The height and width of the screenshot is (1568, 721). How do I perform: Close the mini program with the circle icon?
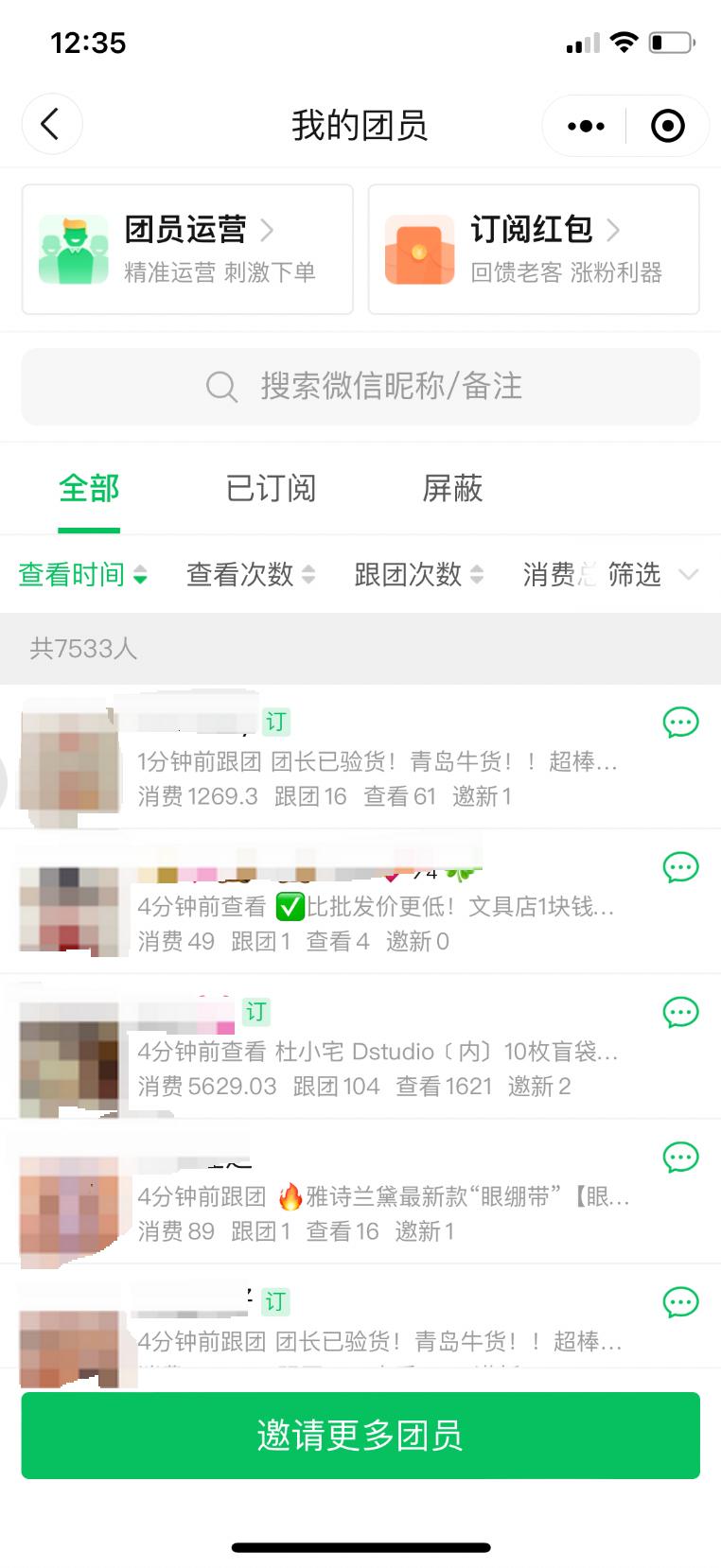point(668,125)
